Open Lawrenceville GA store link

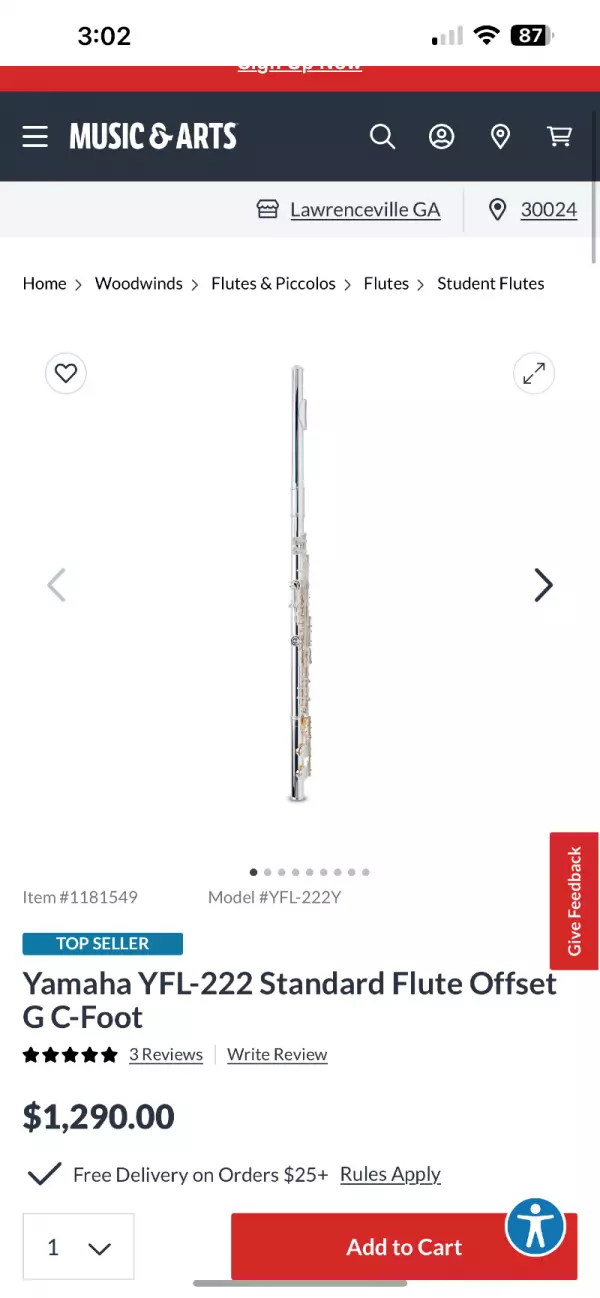[364, 209]
